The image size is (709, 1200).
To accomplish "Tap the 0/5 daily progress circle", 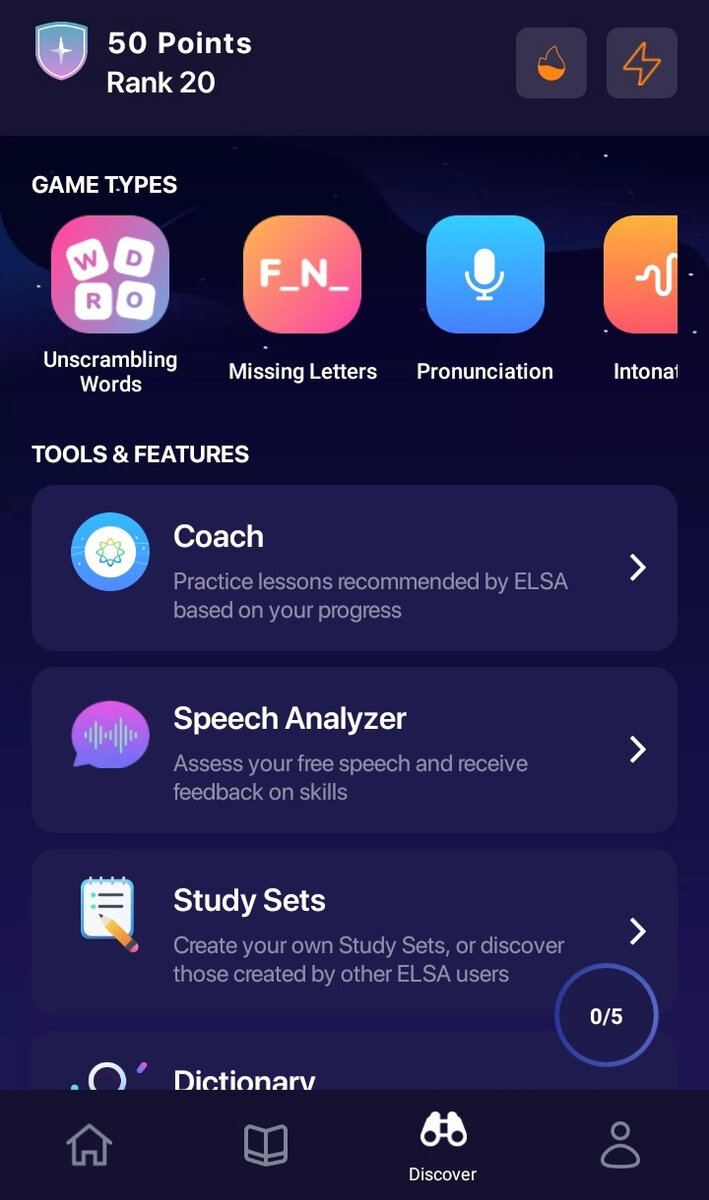I will coord(606,1016).
